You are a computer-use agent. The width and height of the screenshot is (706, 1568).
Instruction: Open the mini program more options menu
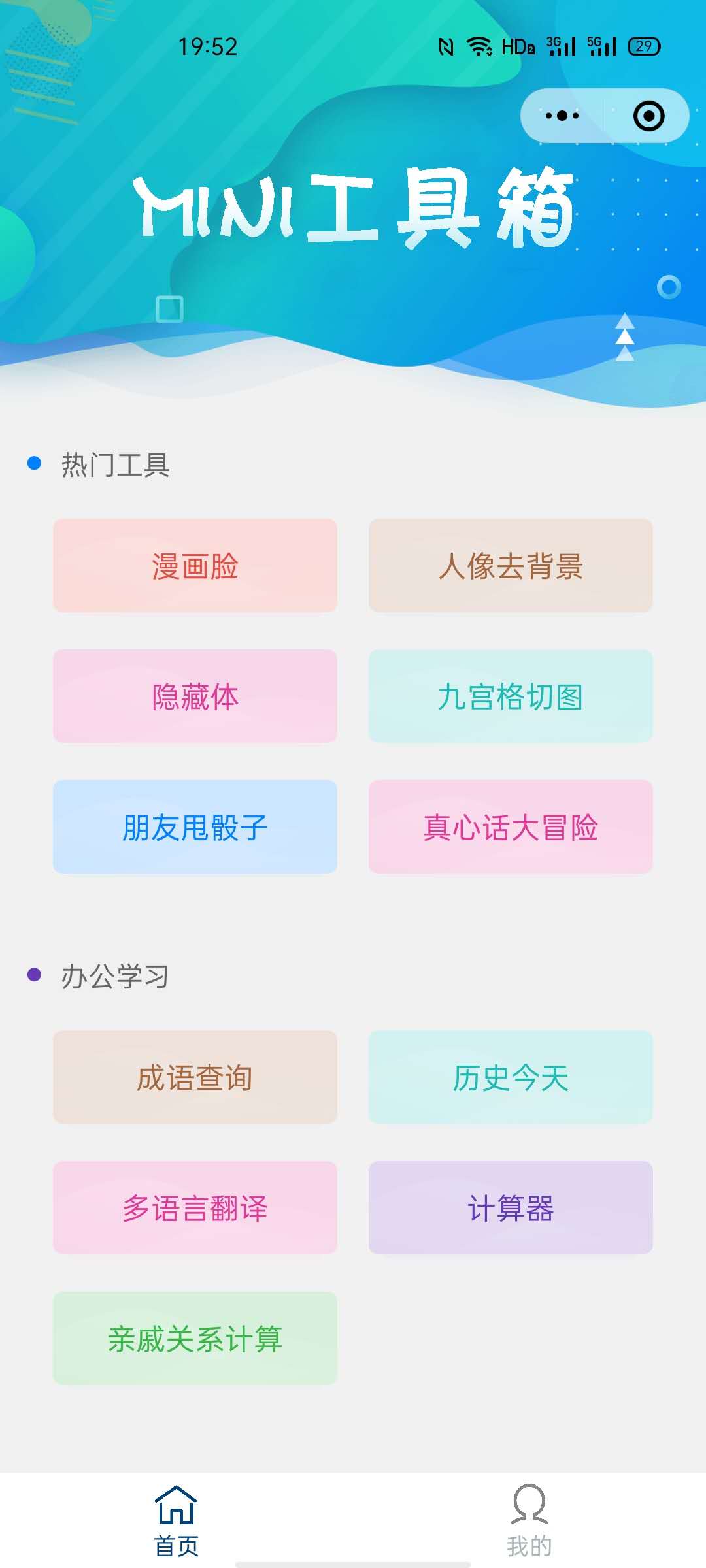point(562,116)
